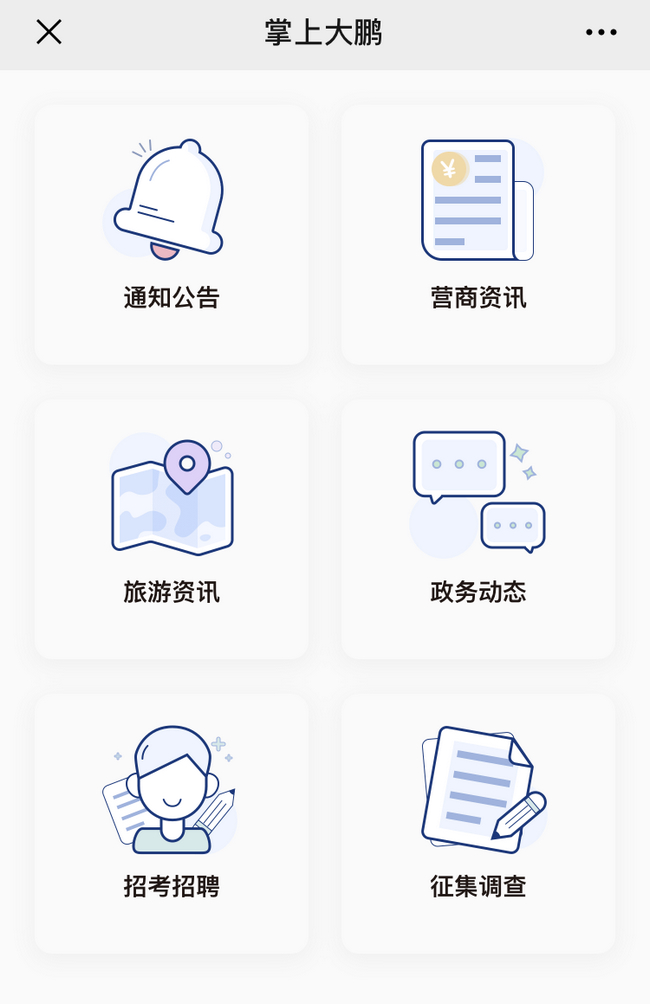Viewport: 650px width, 1004px height.
Task: Close the 掌上大鹏 page
Action: (49, 32)
